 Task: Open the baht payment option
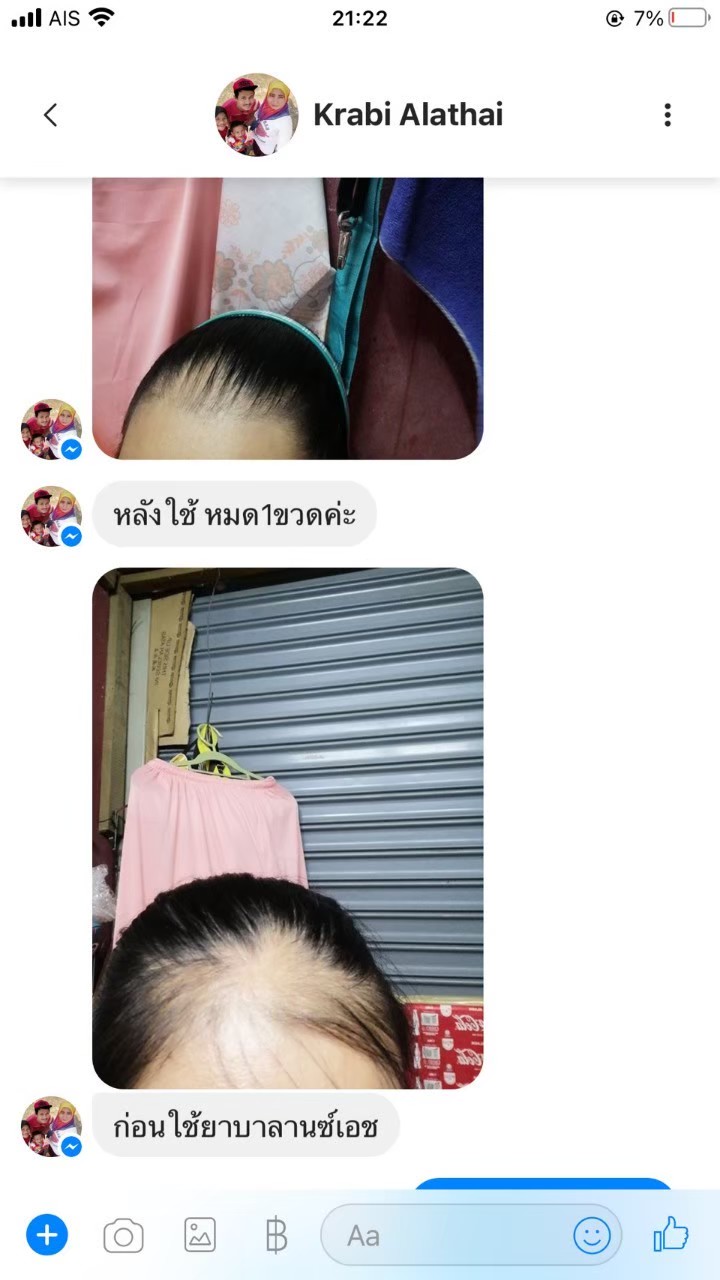[x=276, y=1237]
